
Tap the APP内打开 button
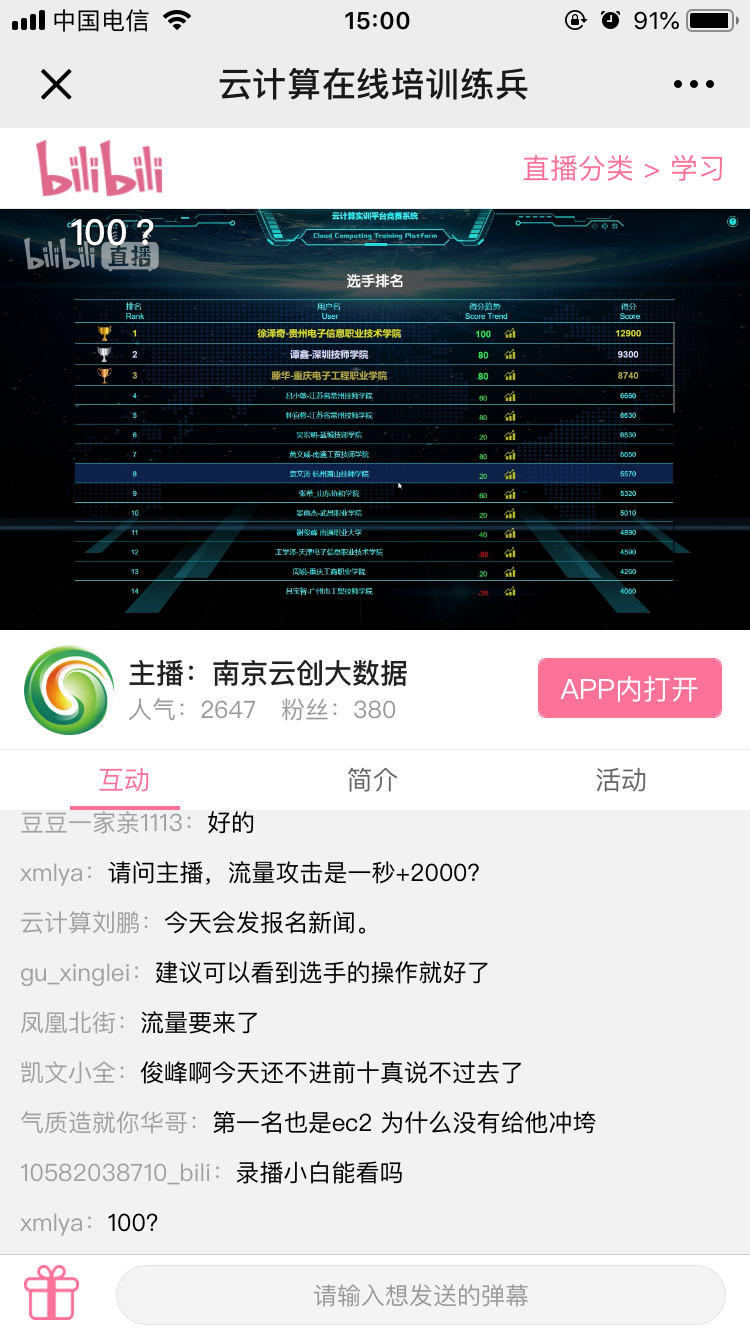click(629, 688)
